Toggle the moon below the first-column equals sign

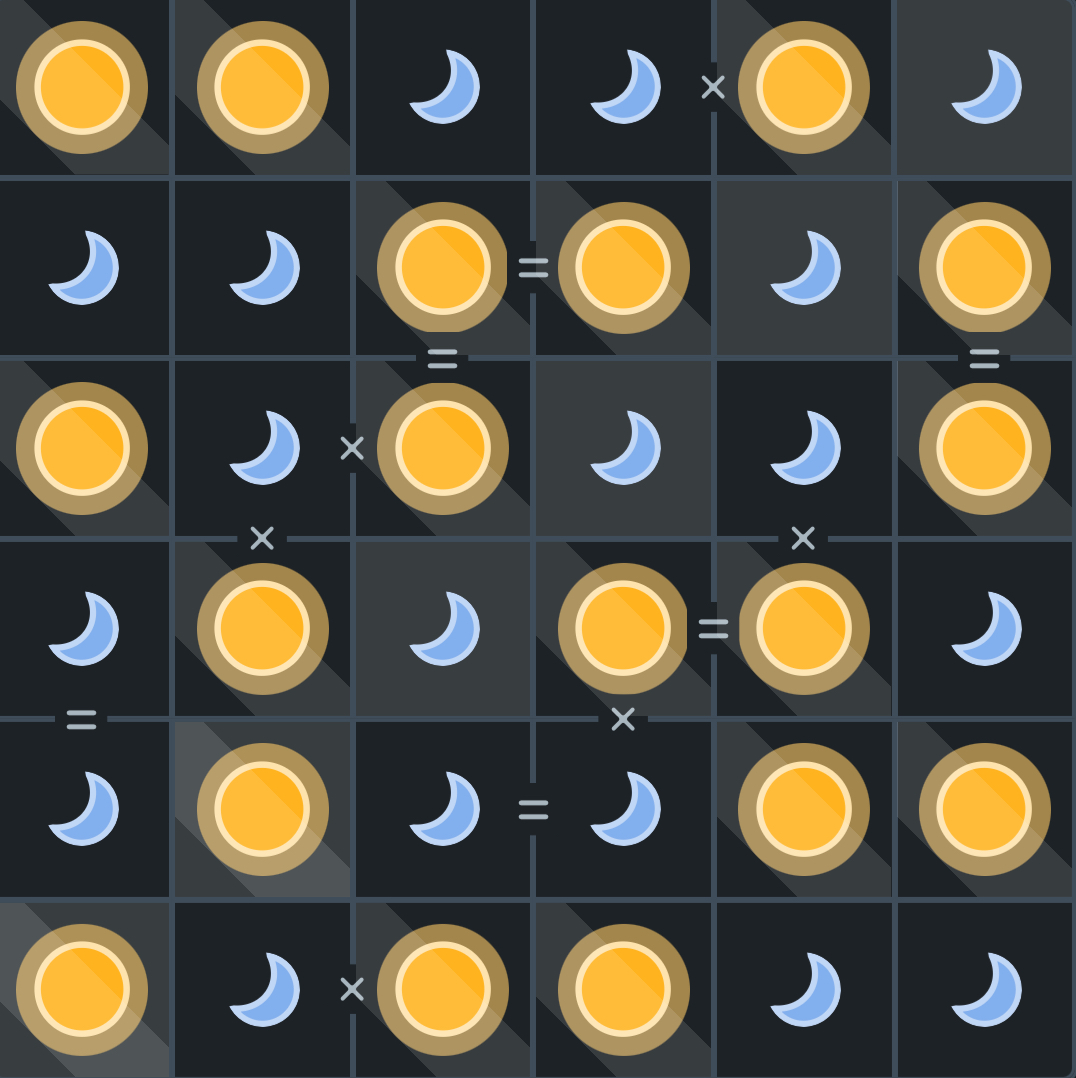[x=82, y=809]
